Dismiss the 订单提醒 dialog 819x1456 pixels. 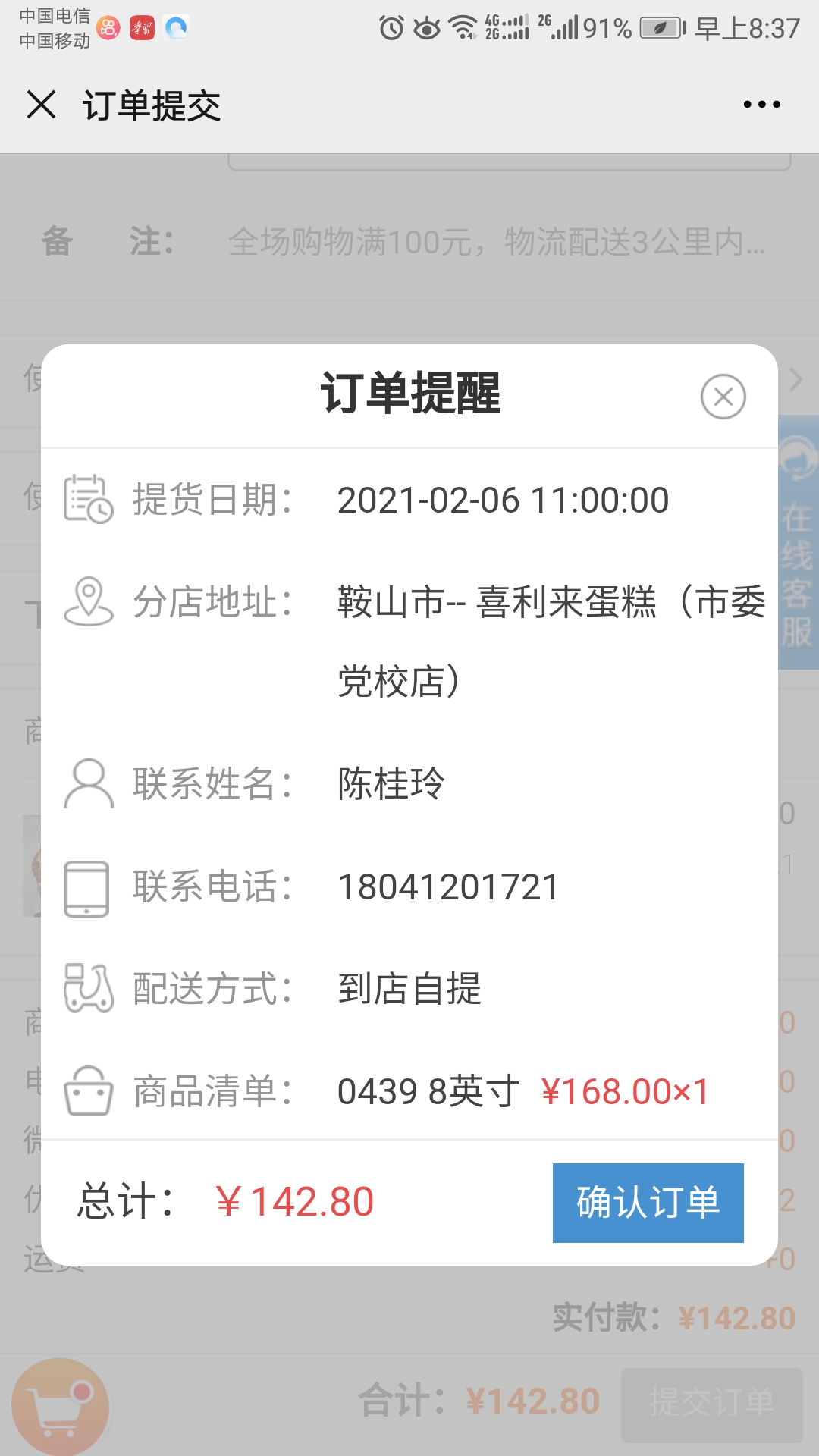pos(723,397)
